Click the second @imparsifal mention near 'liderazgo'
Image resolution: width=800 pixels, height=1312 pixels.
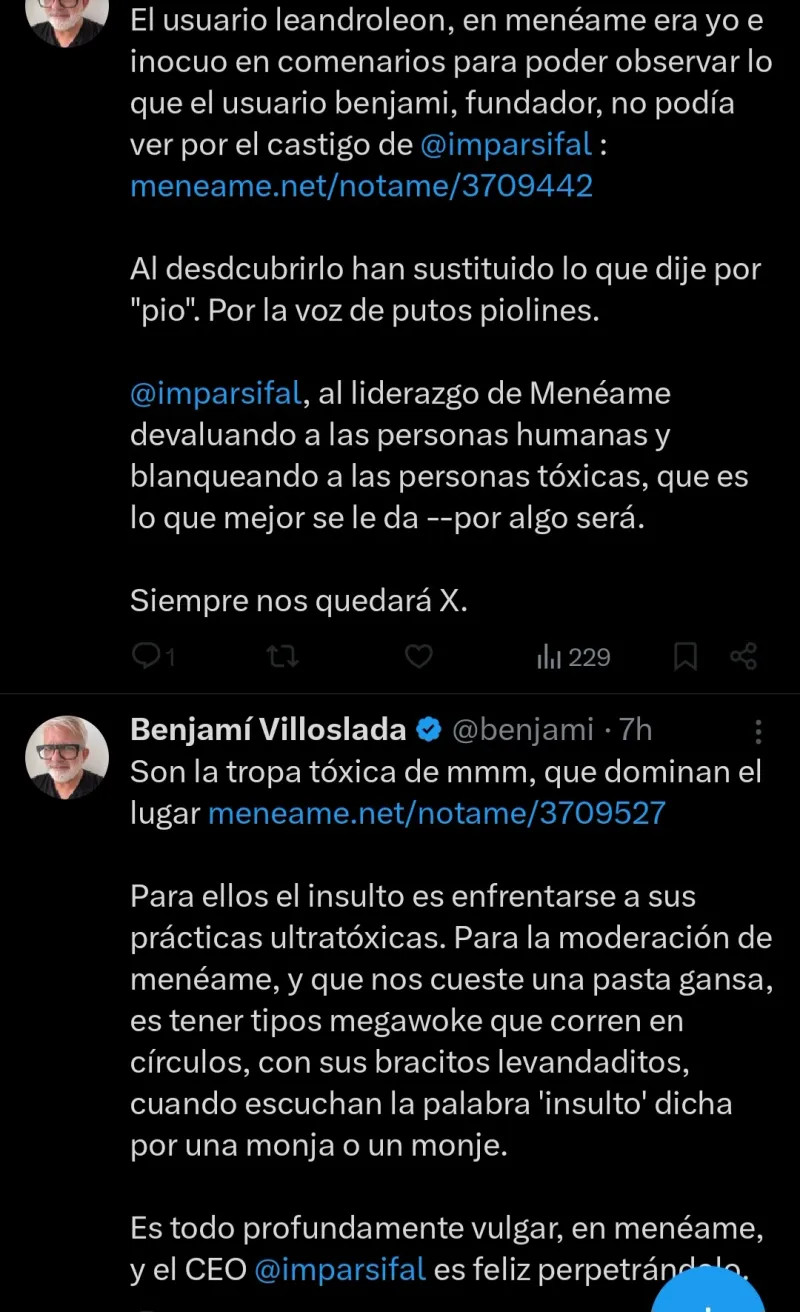point(214,393)
